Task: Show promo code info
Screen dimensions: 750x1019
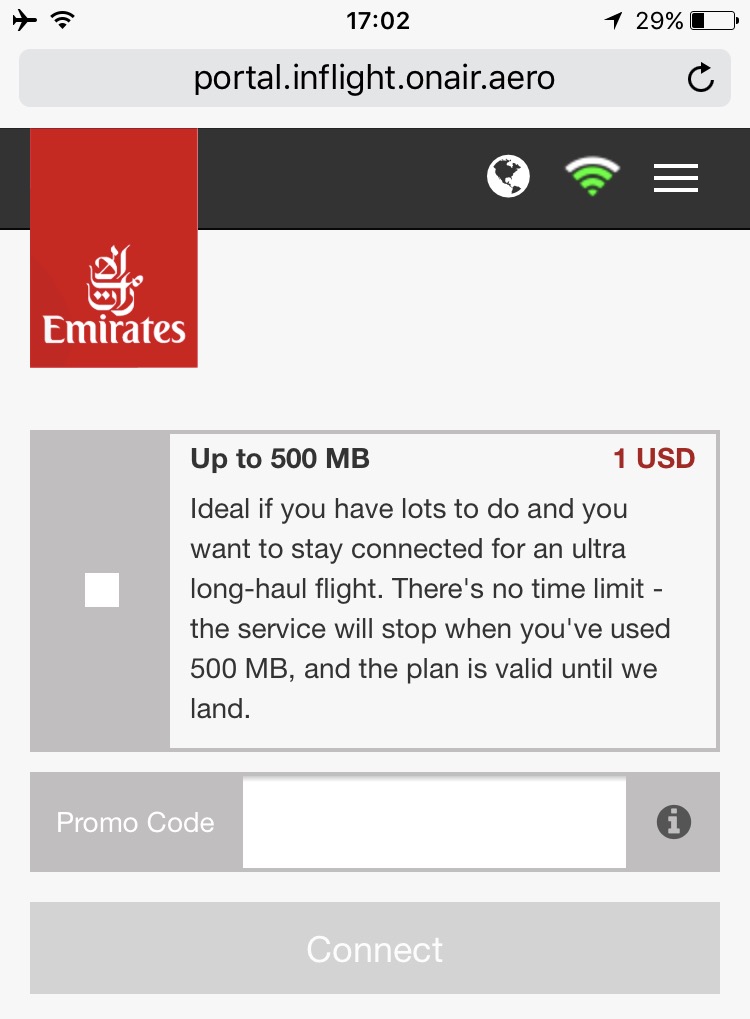Action: (674, 822)
